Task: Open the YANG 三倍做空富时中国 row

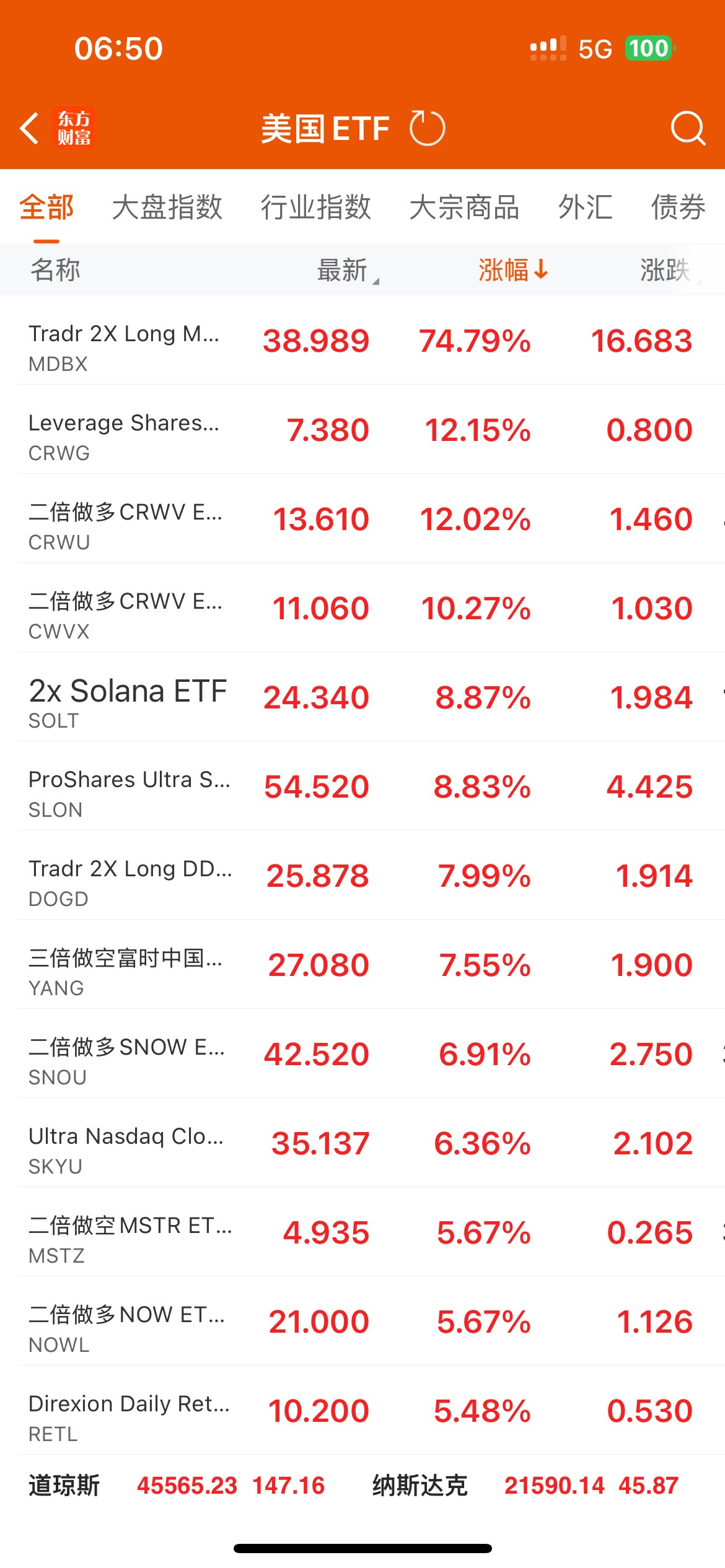Action: pos(362,965)
